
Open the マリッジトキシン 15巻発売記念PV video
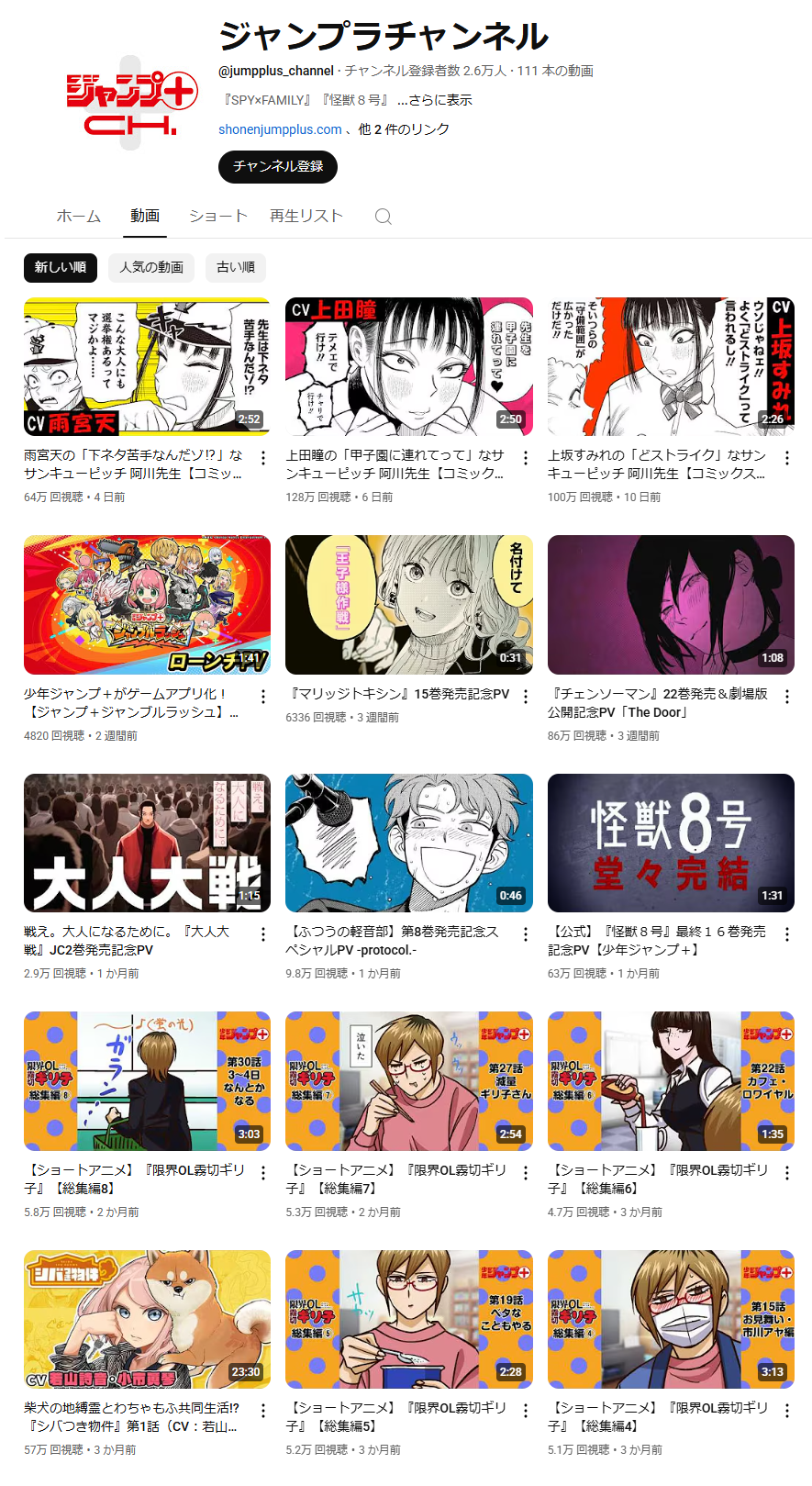[408, 605]
